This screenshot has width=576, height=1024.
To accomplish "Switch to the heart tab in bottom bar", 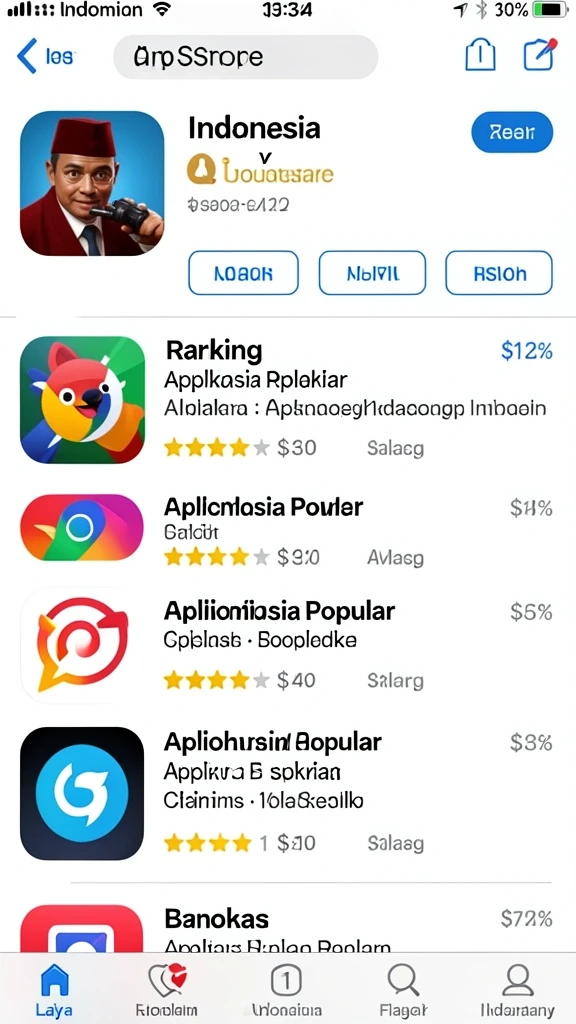I will [x=167, y=989].
